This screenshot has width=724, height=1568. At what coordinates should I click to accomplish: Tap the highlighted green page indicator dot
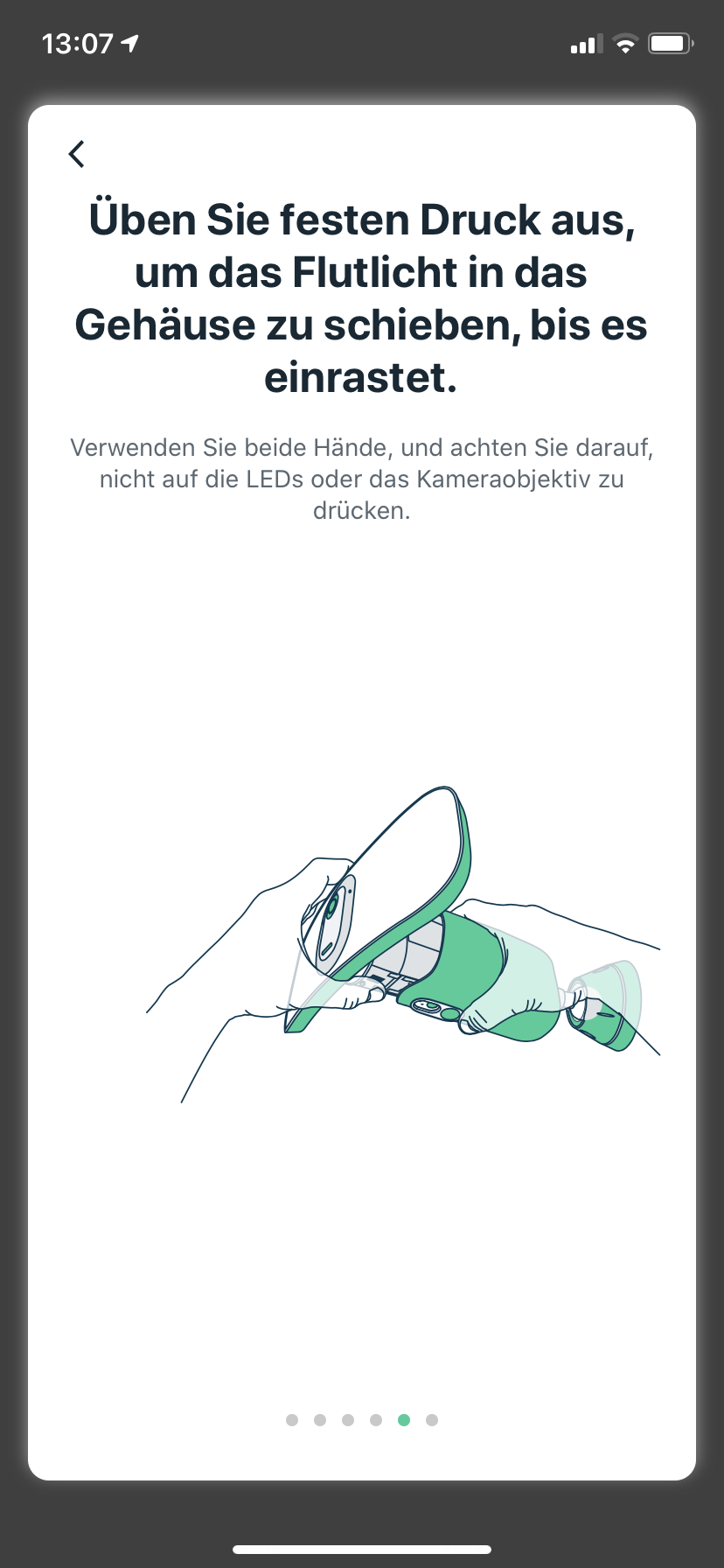403,1419
